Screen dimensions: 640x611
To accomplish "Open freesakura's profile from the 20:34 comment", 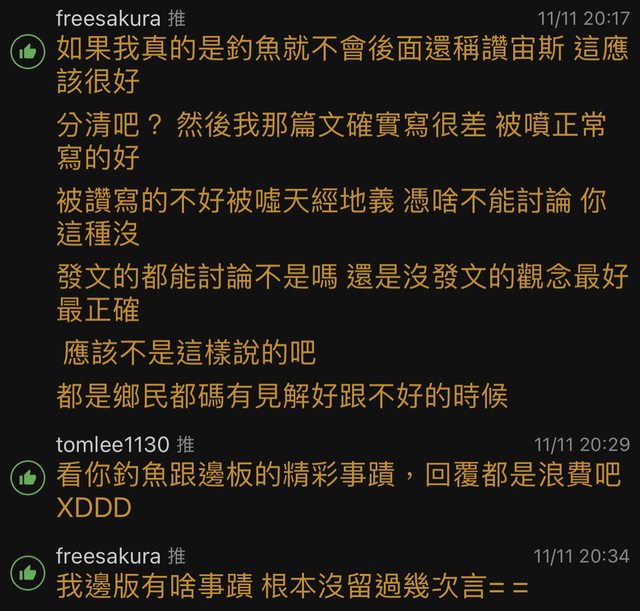I will (x=108, y=555).
